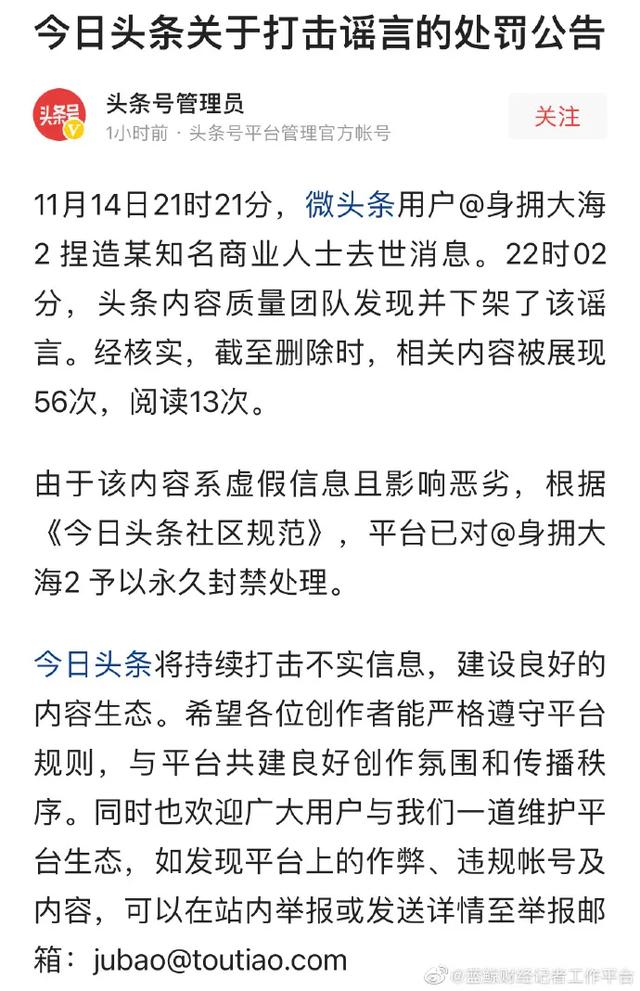640x991 pixels.
Task: View the 头条号管理员 profile by name
Action: pos(174,103)
